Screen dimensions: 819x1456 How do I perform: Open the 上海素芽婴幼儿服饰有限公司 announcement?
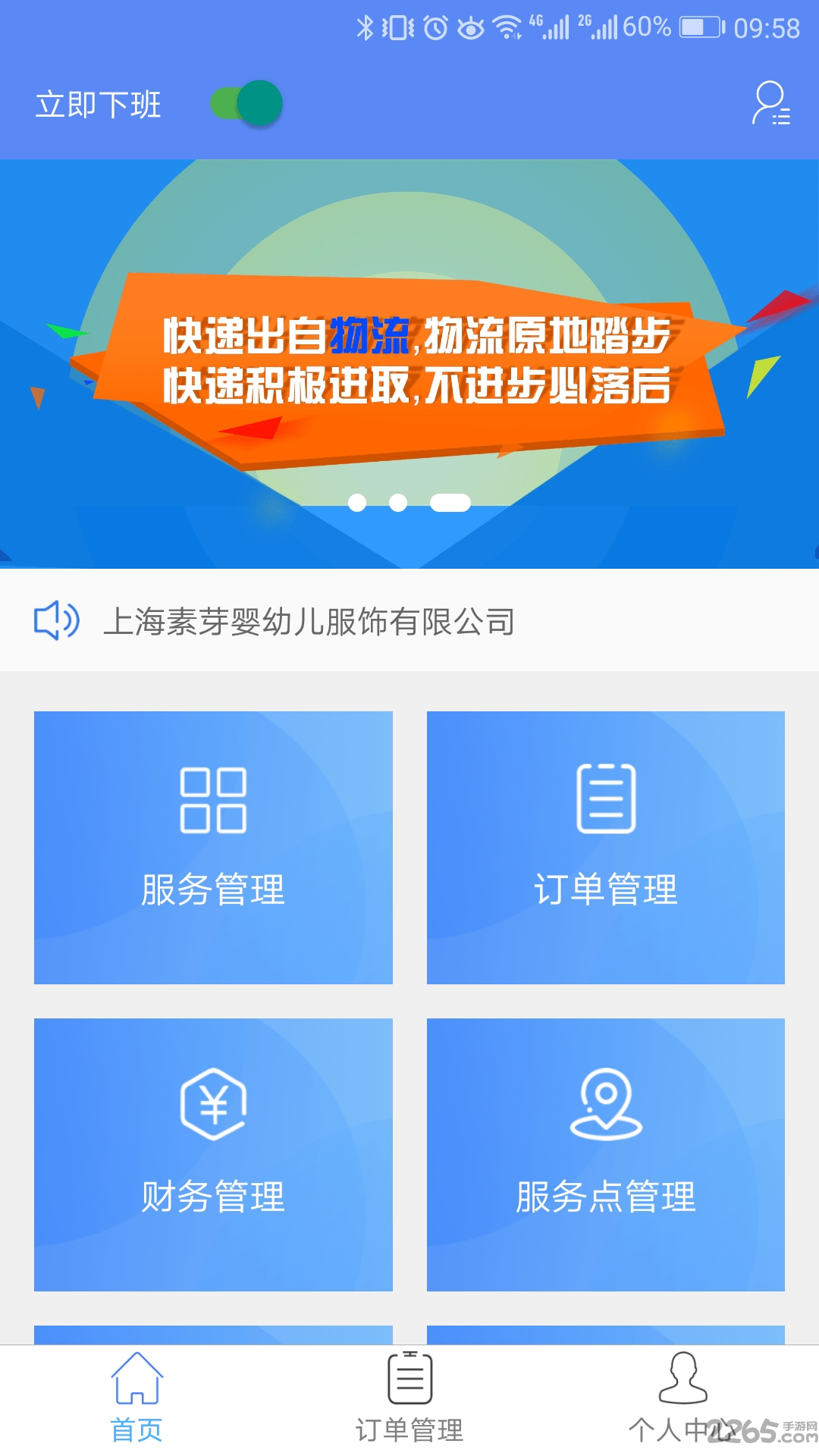(309, 621)
